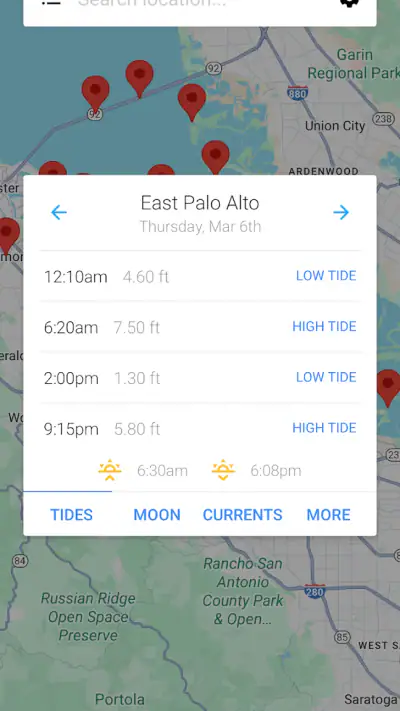Go to previous day's tides
The width and height of the screenshot is (400, 711).
click(59, 212)
